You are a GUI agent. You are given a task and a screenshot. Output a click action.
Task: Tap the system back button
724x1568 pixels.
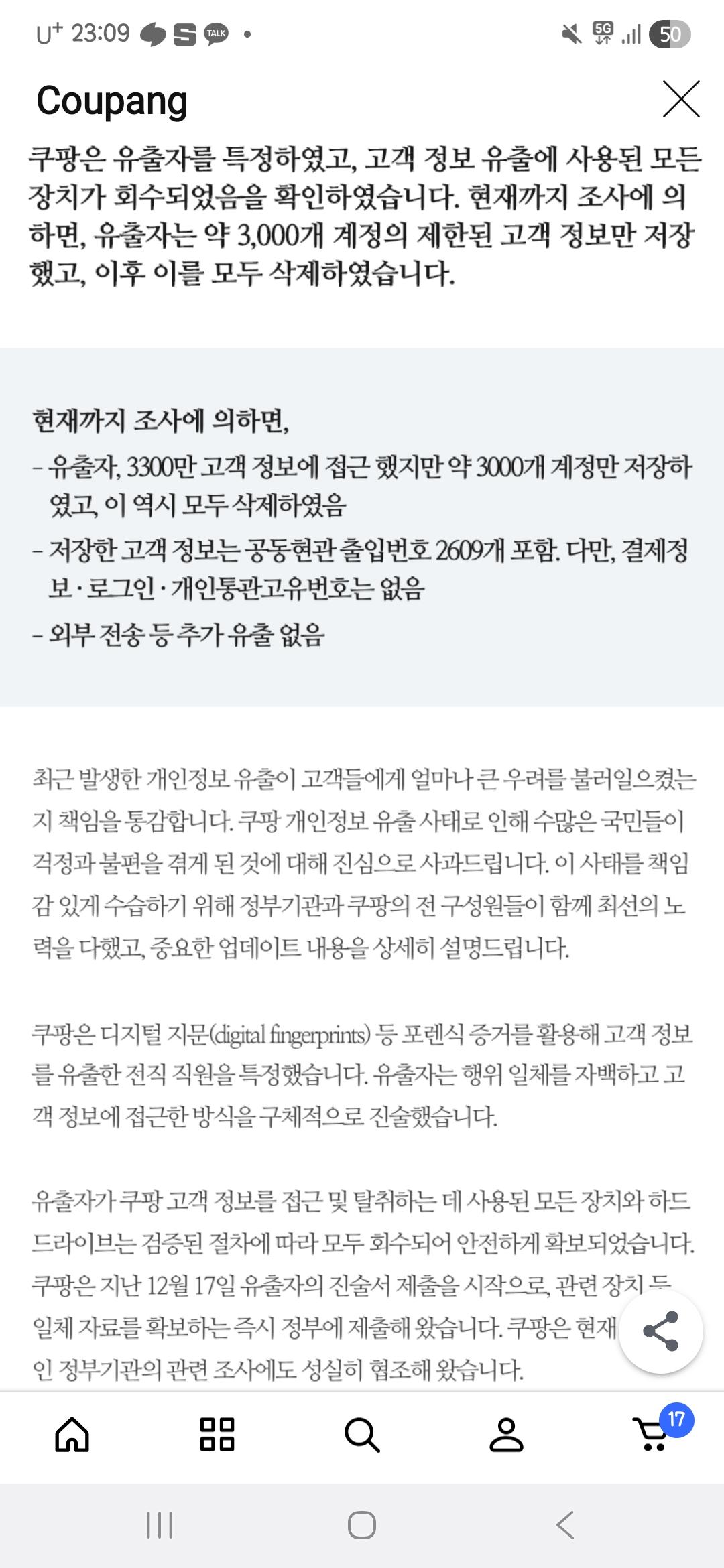coord(565,1524)
